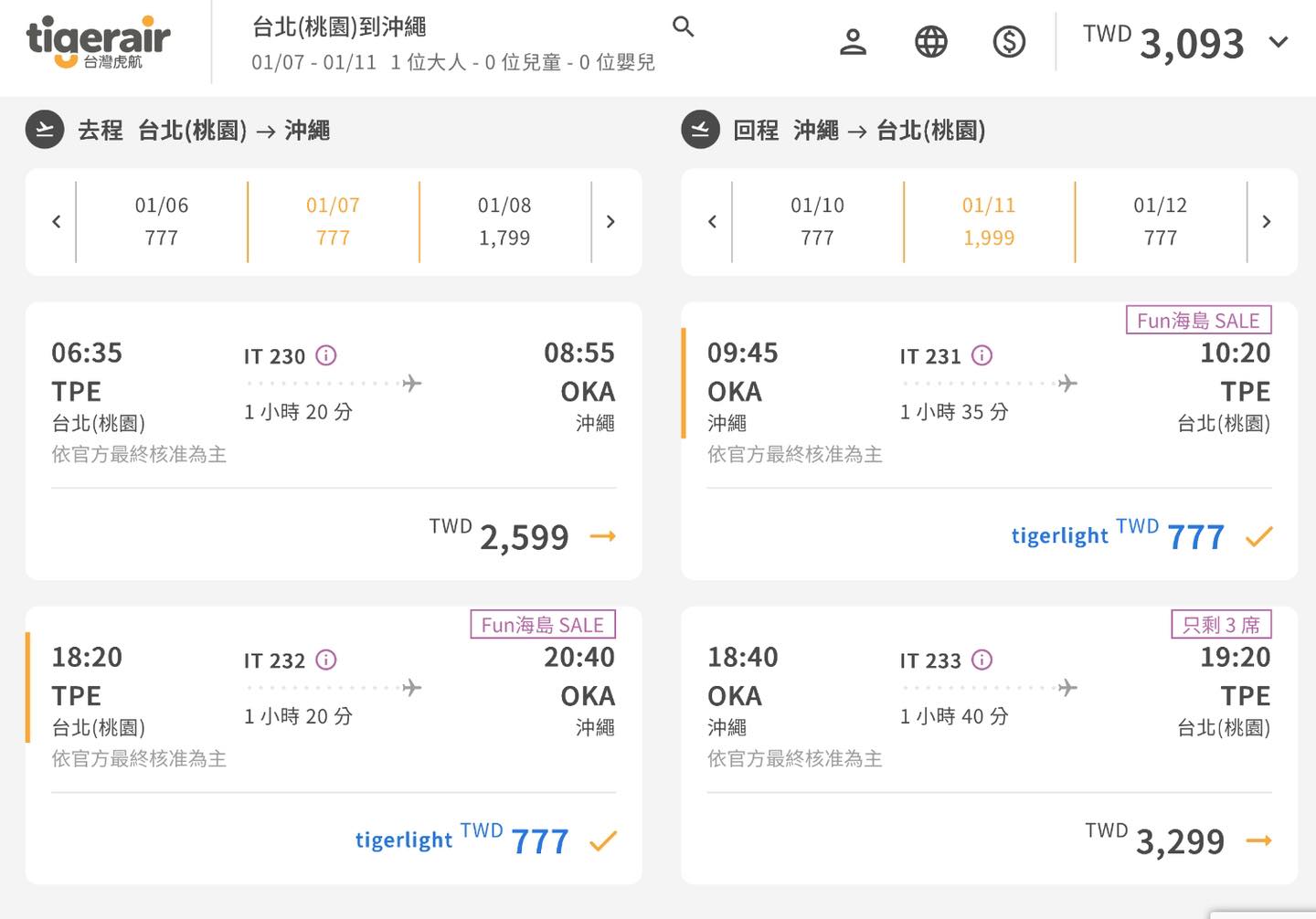Expand the TWD 3,093 total price dropdown
This screenshot has height=919, width=1316.
(1279, 42)
